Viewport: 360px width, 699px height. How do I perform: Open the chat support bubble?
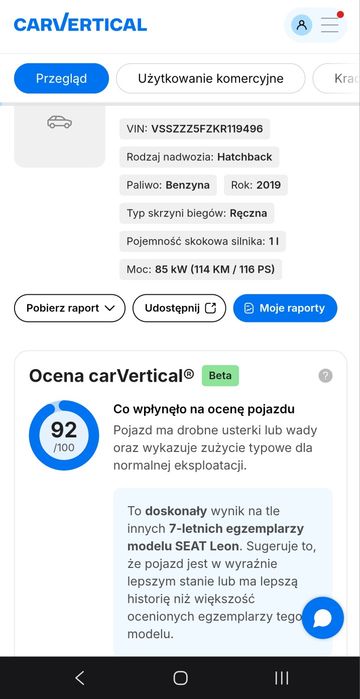click(323, 618)
